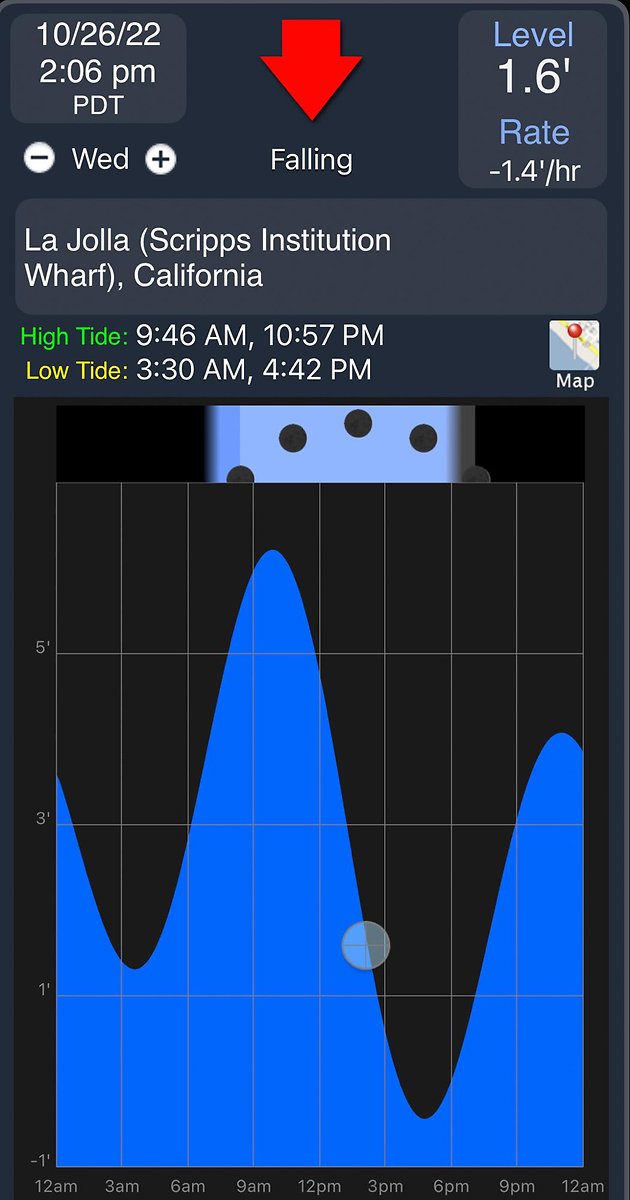The height and width of the screenshot is (1200, 630).
Task: Change the La Jolla station location
Action: [310, 257]
